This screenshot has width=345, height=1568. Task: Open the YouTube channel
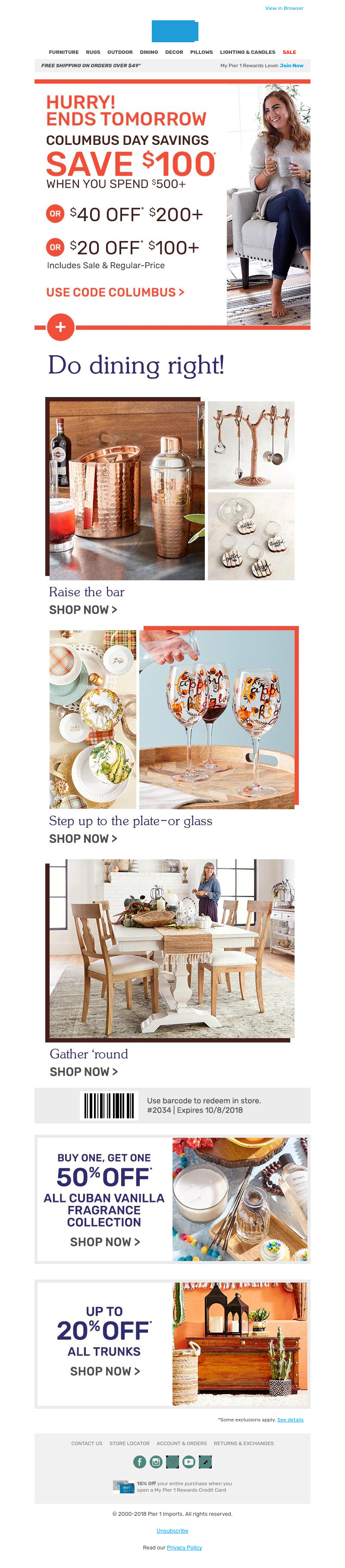(x=188, y=1462)
